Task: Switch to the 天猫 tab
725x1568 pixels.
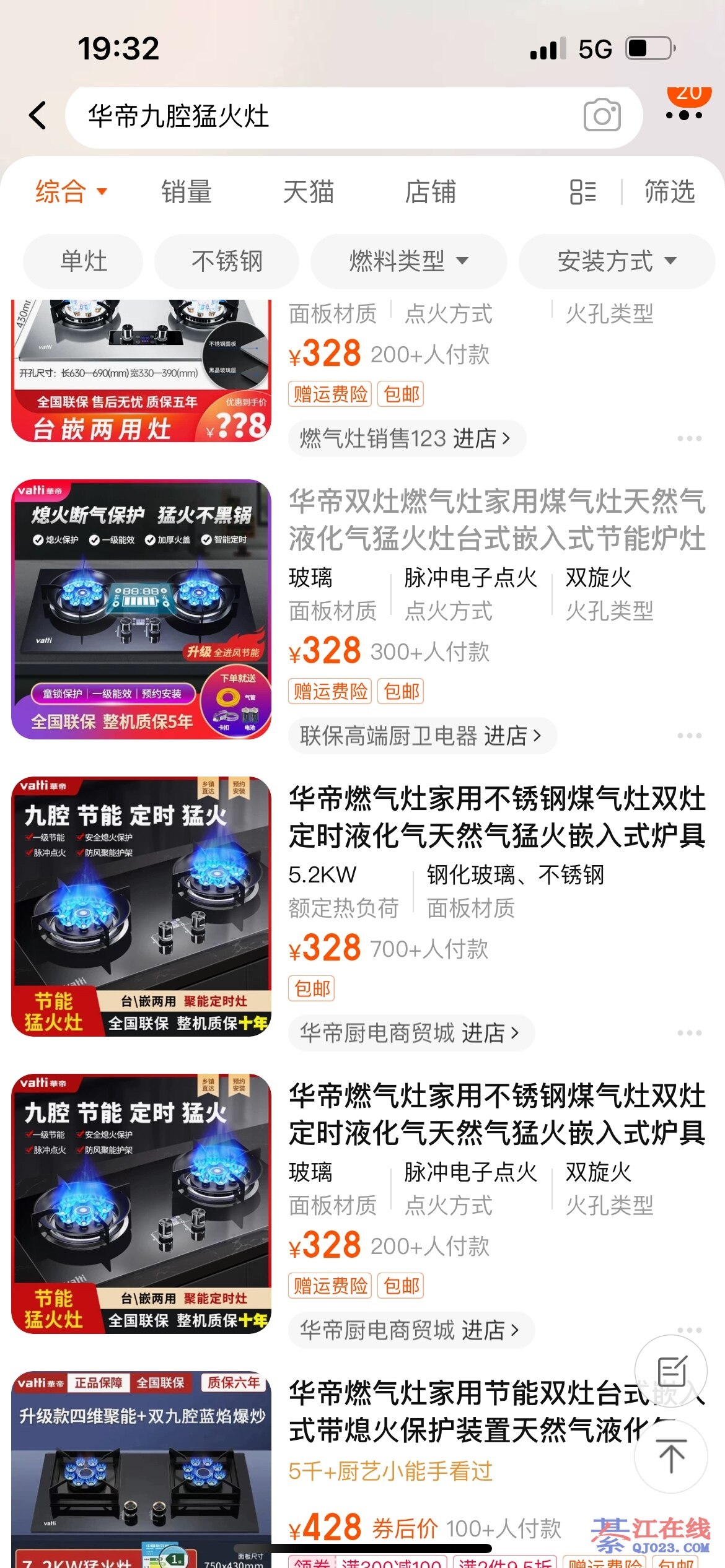Action: click(309, 191)
